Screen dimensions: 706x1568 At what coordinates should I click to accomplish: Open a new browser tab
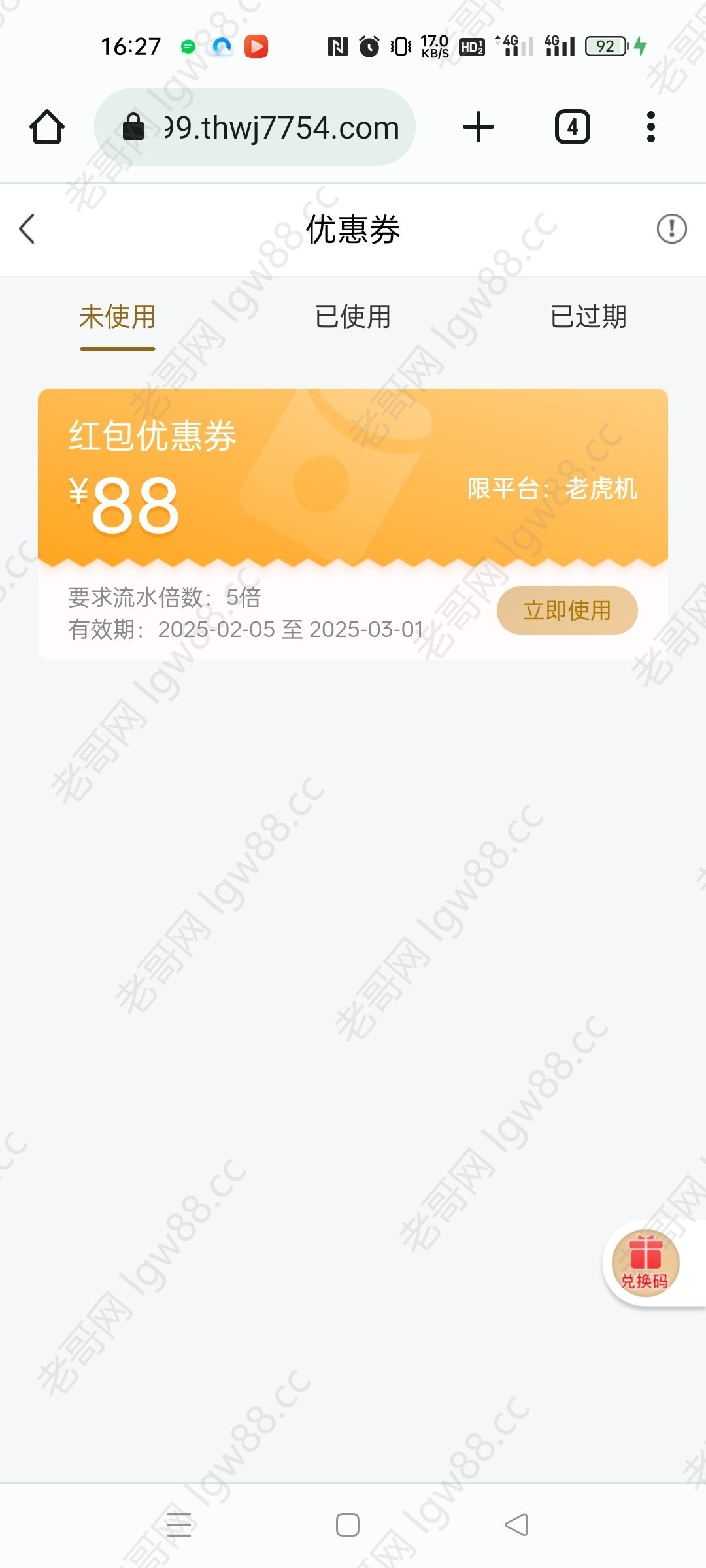tap(479, 127)
